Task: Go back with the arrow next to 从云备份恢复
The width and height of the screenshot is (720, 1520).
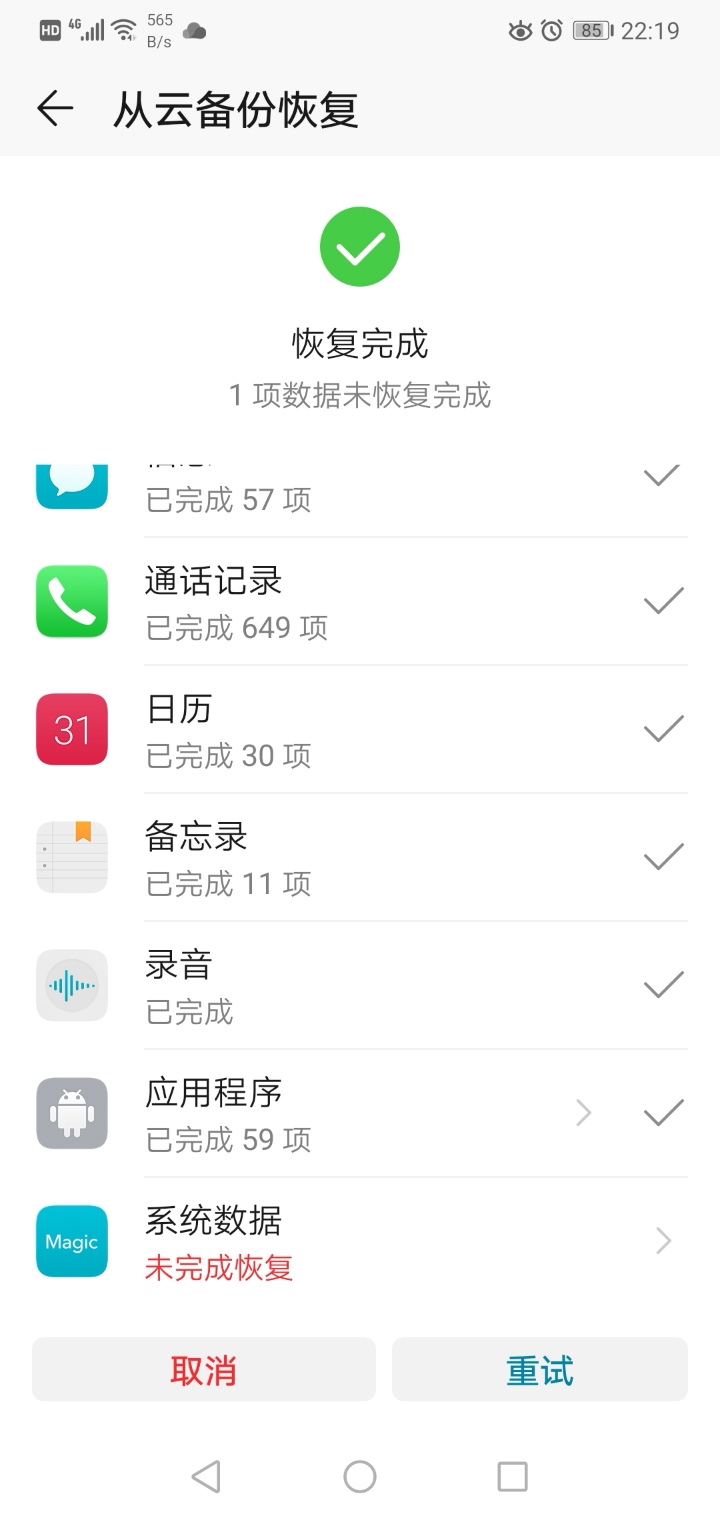Action: pos(55,108)
